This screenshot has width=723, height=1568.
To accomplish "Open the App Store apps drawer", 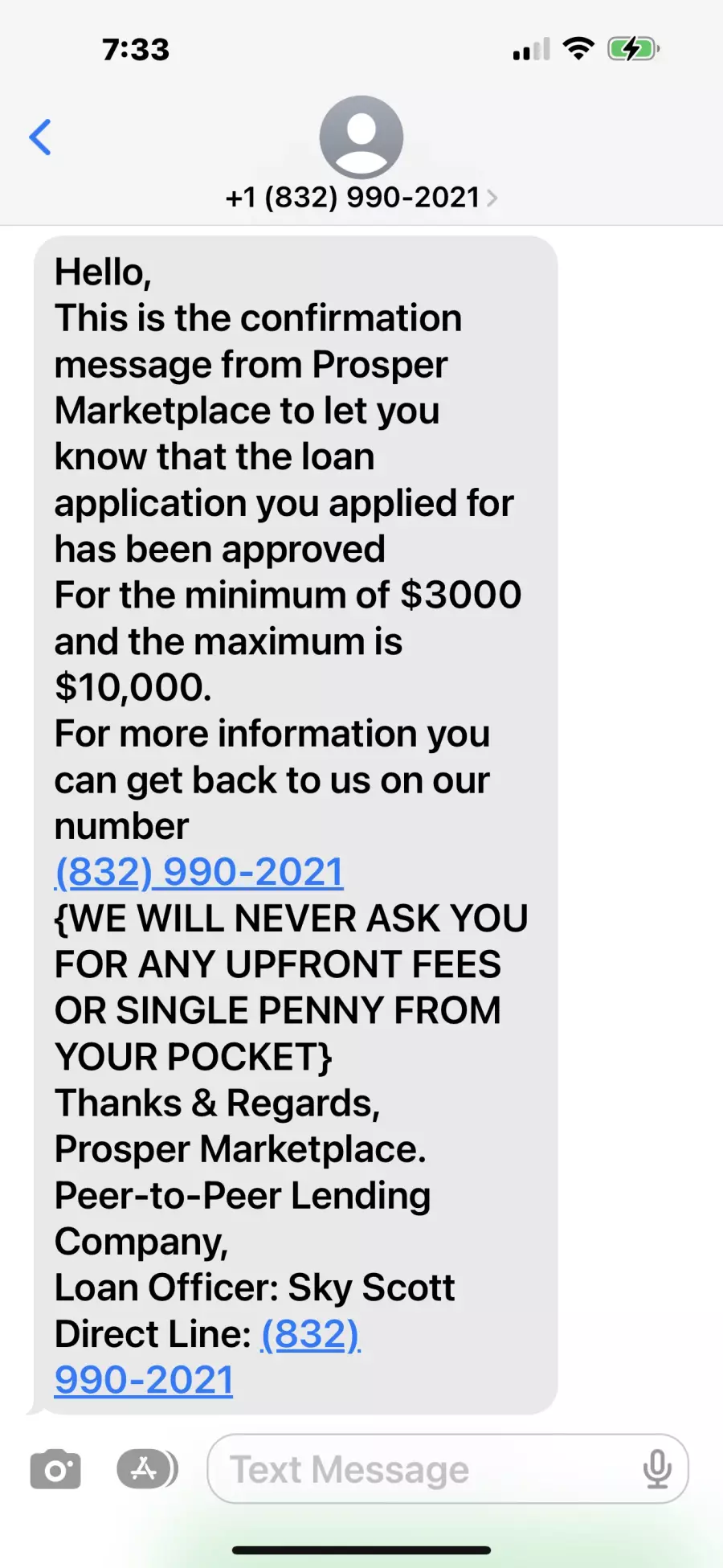I will 147,1469.
